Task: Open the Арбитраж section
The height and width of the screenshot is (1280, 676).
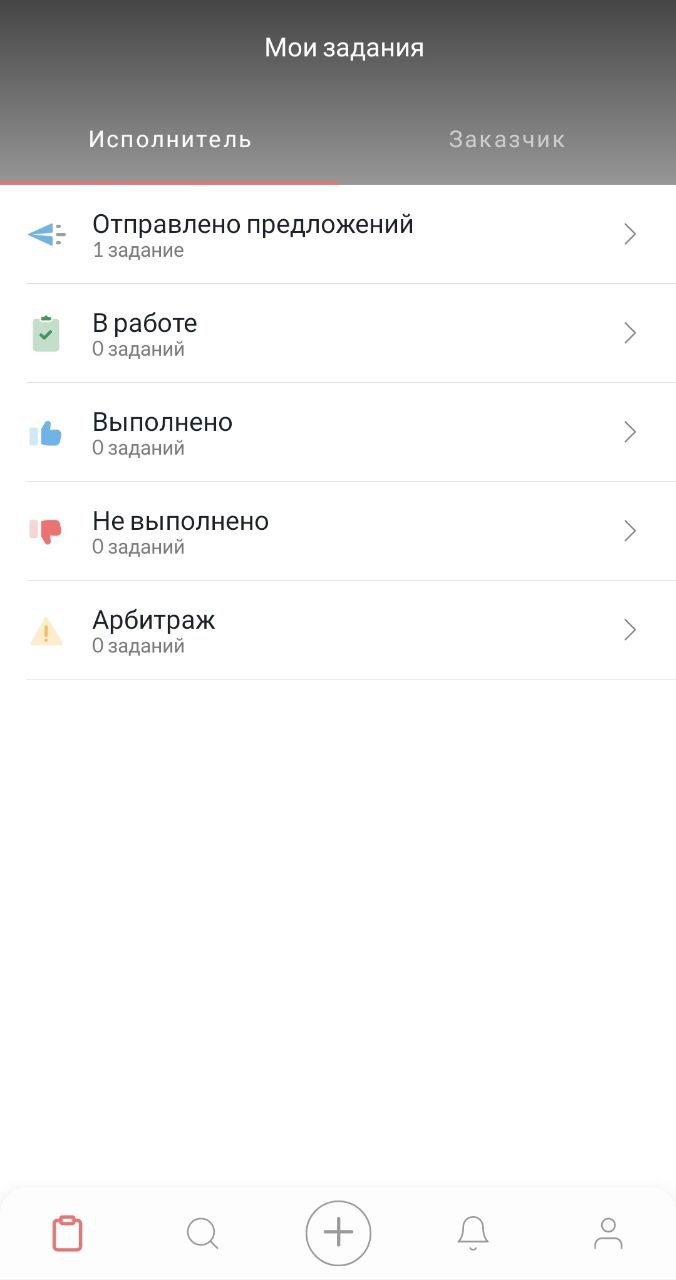Action: pos(338,630)
